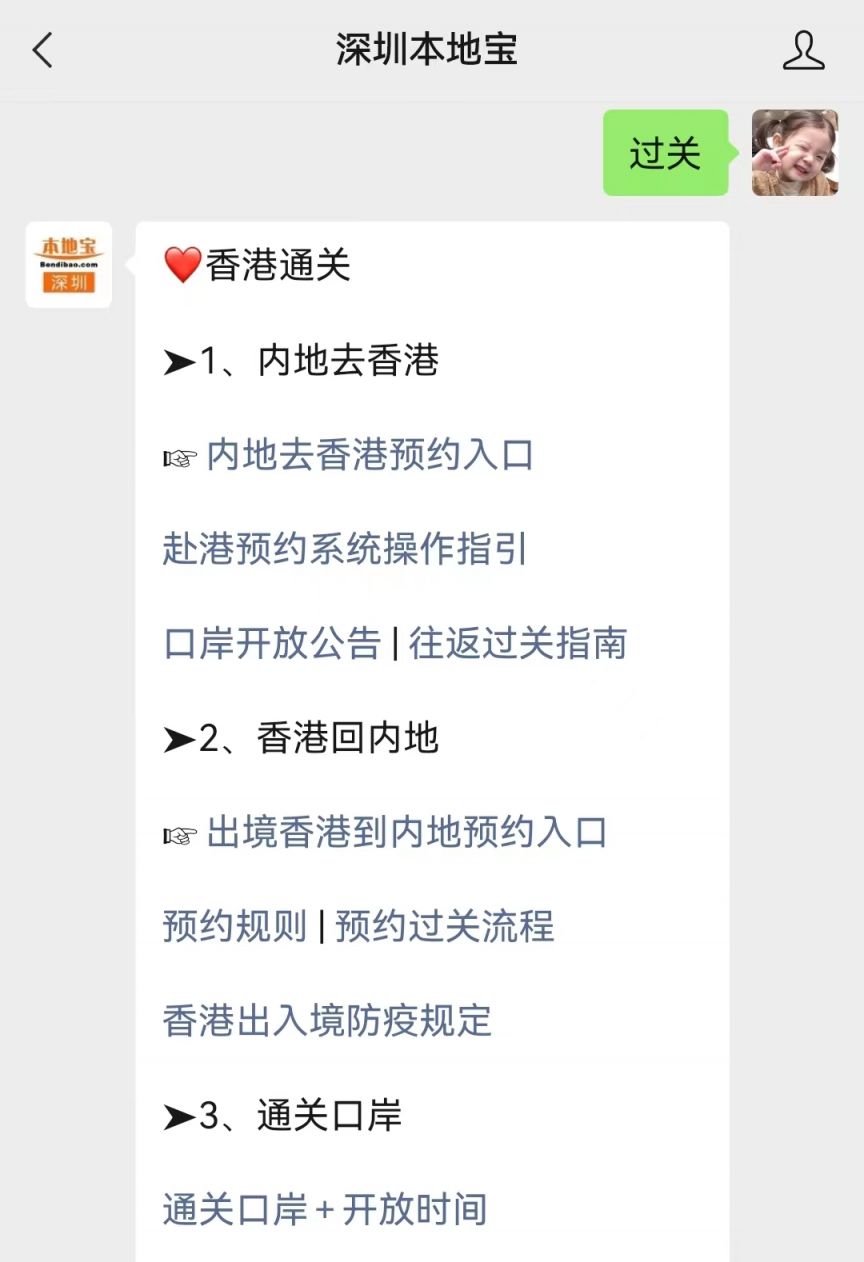Open the account profile icon
Viewport: 864px width, 1262px height.
[803, 50]
